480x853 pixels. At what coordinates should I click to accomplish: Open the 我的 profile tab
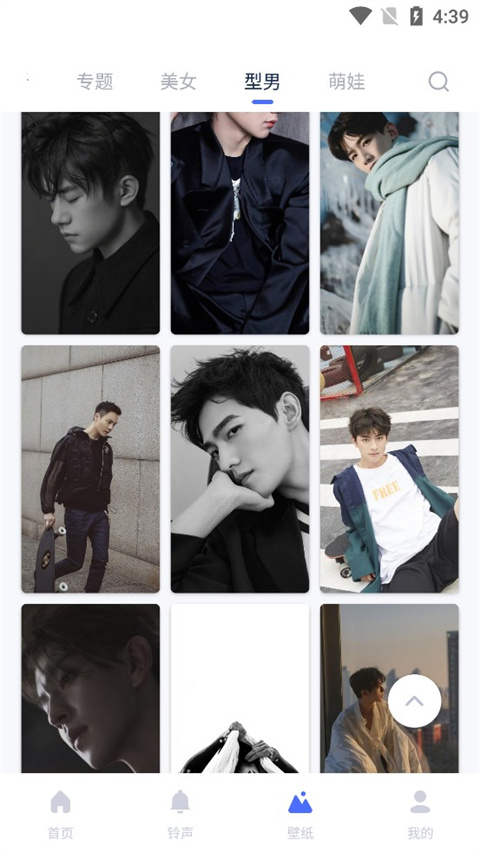pos(420,814)
